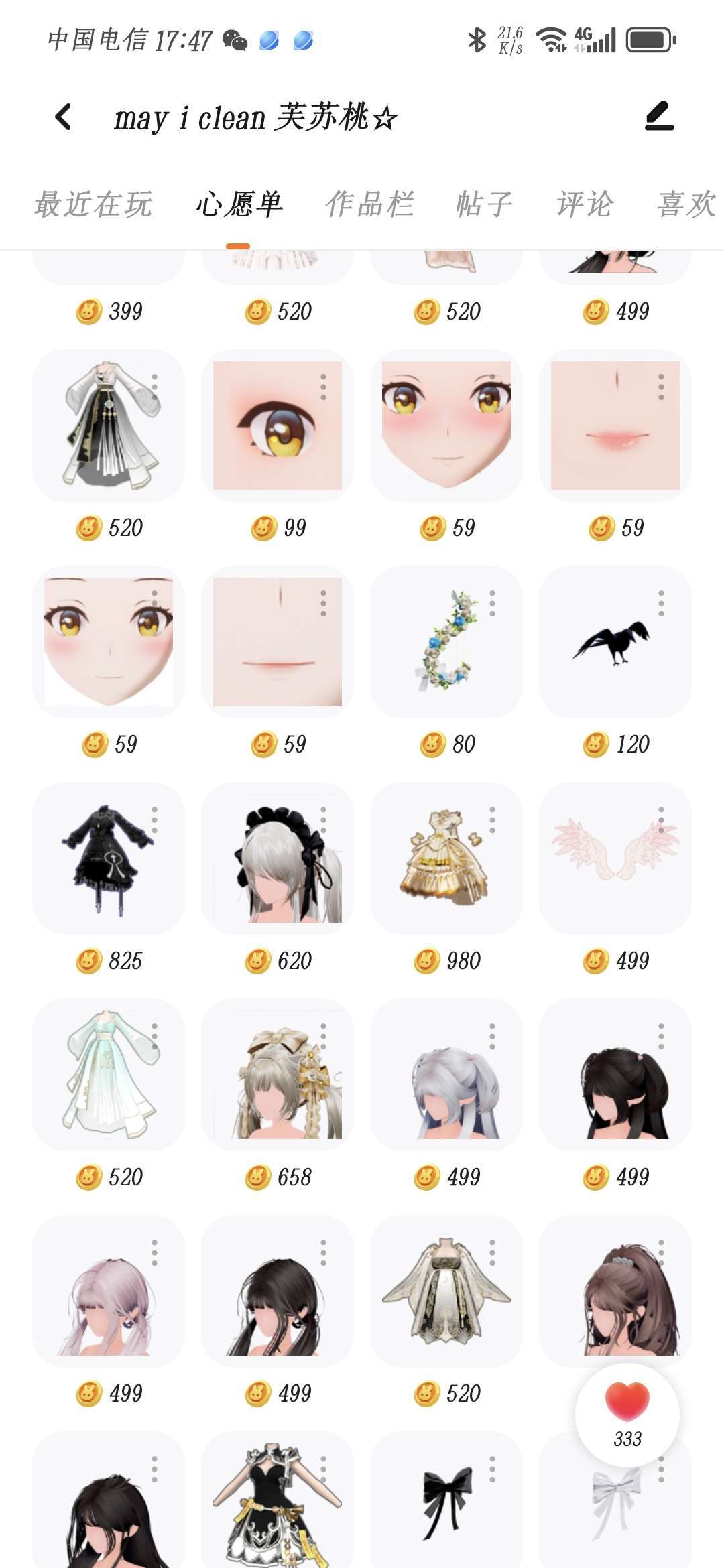Open the blonde braided hair priced 658

point(277,1075)
